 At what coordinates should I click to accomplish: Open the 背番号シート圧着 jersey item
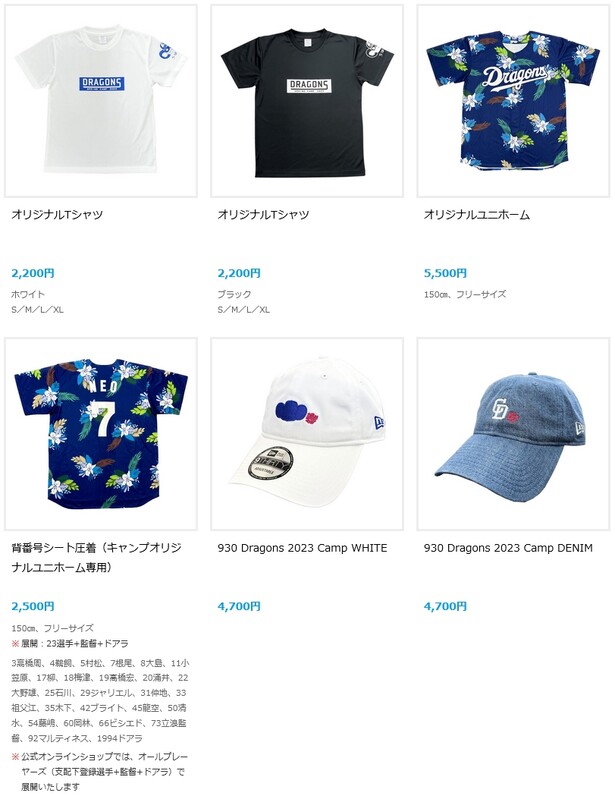101,433
